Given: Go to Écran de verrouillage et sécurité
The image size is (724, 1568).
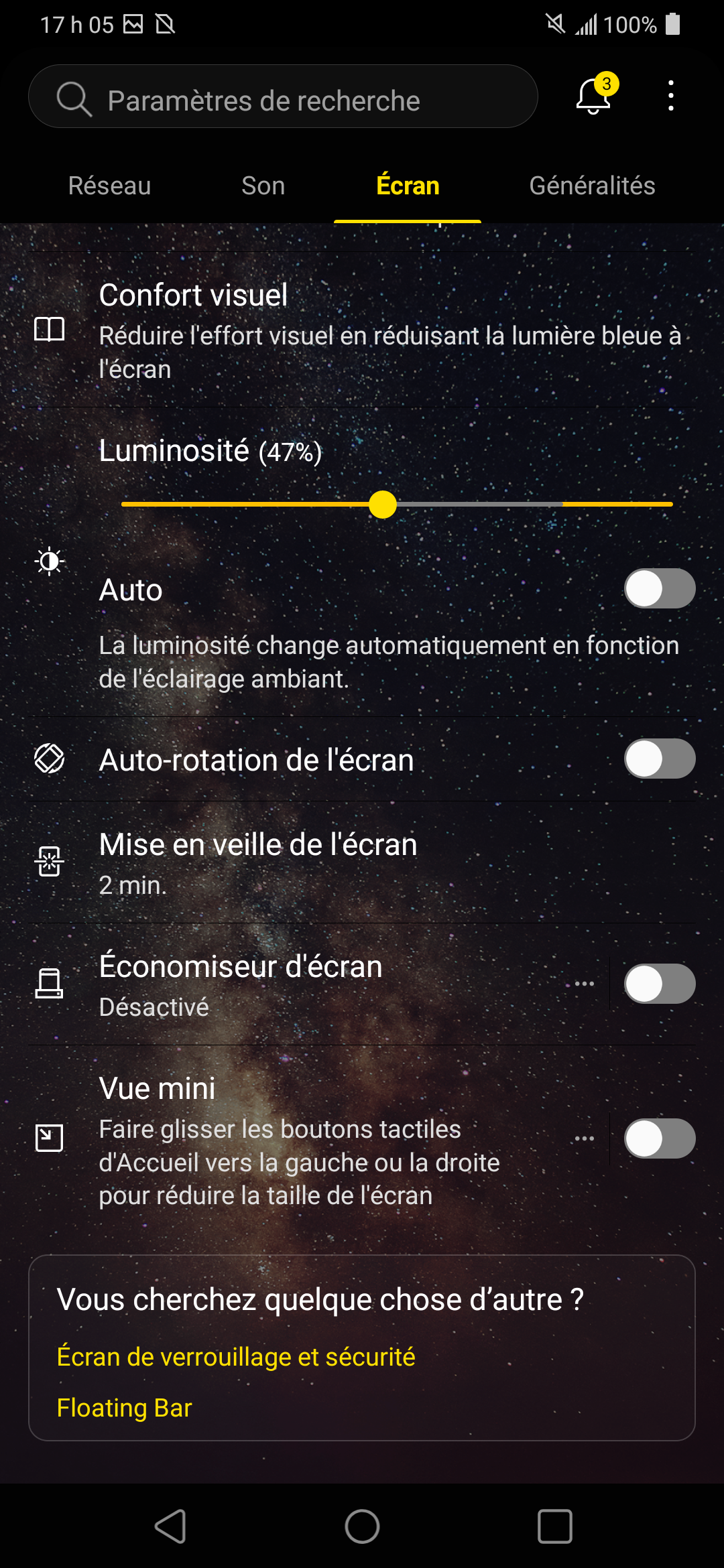Looking at the screenshot, I should tap(236, 1357).
